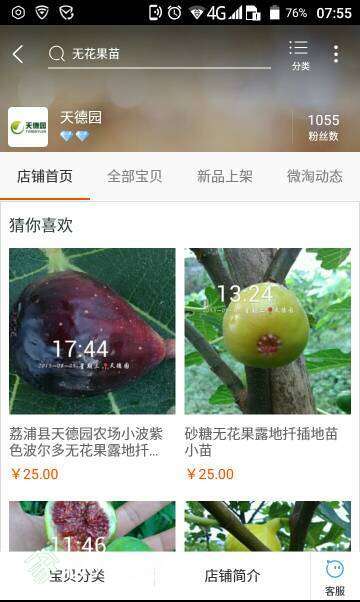Open 店铺简介 shop introduction

[232, 576]
